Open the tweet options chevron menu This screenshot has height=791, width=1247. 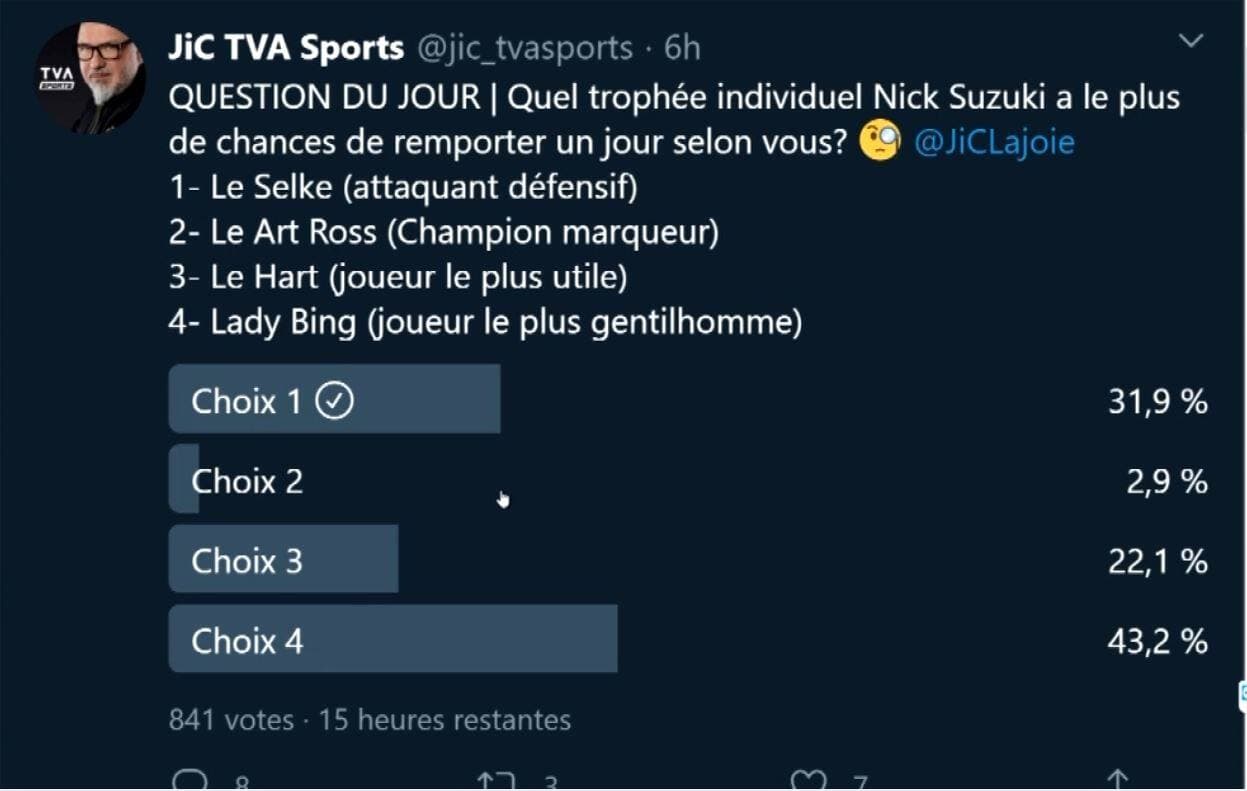pyautogui.click(x=1191, y=40)
